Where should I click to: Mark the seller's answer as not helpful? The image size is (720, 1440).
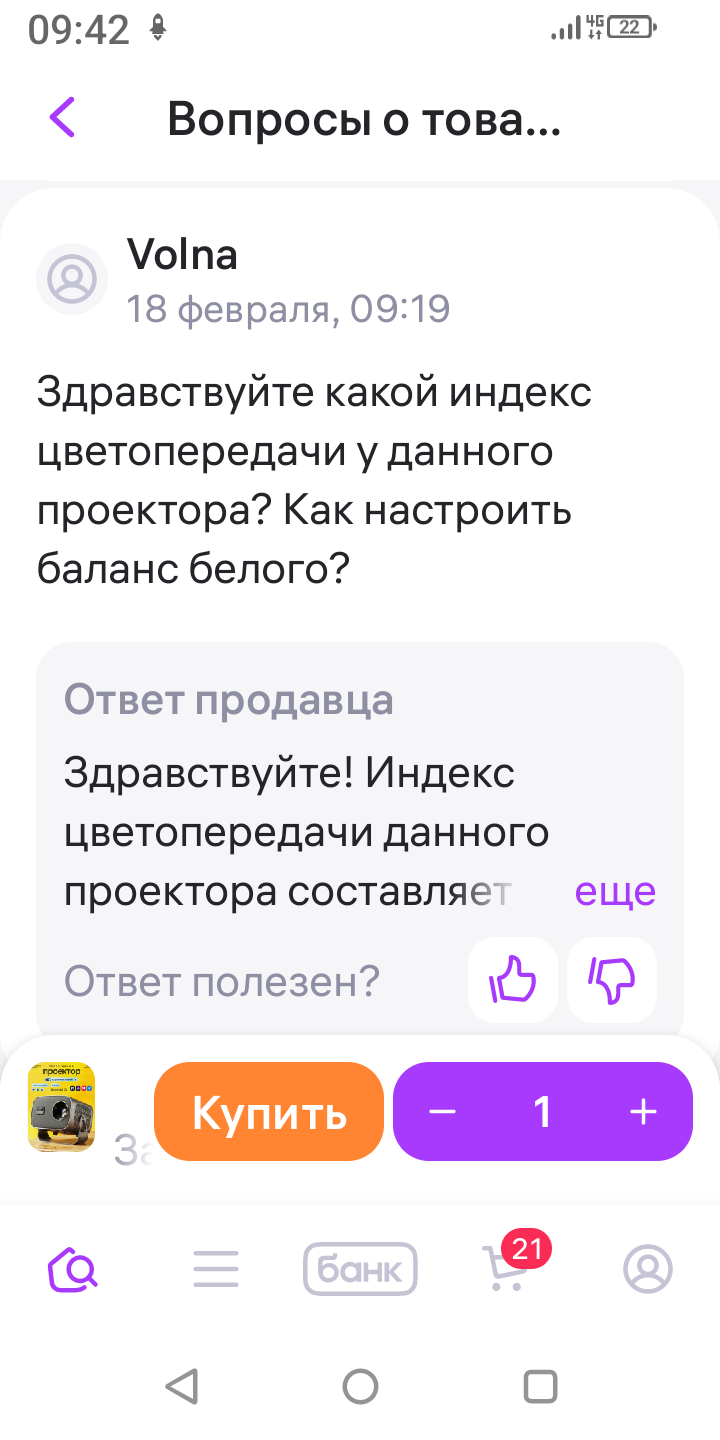611,980
